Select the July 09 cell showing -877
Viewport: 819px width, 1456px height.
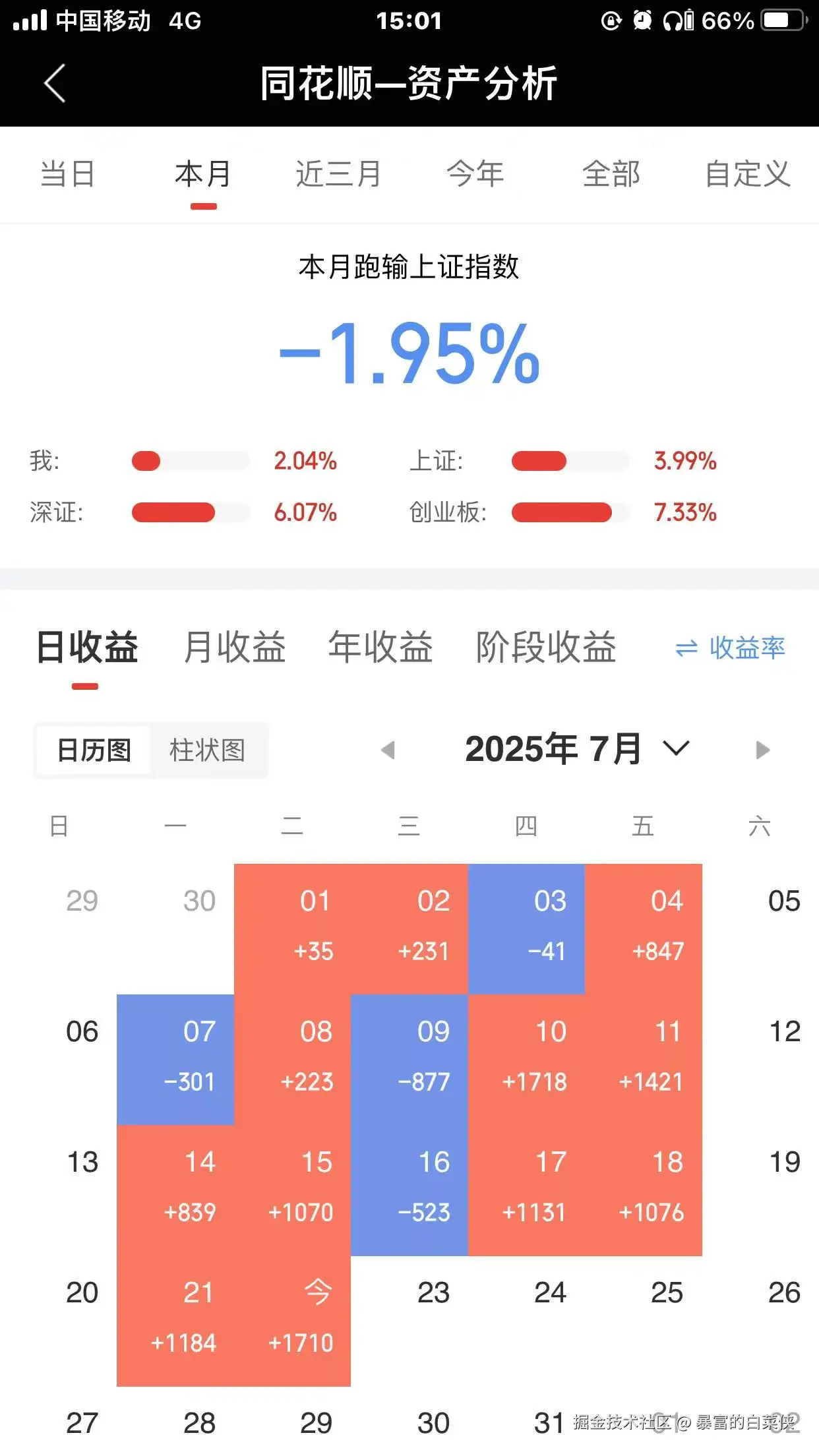point(409,1058)
